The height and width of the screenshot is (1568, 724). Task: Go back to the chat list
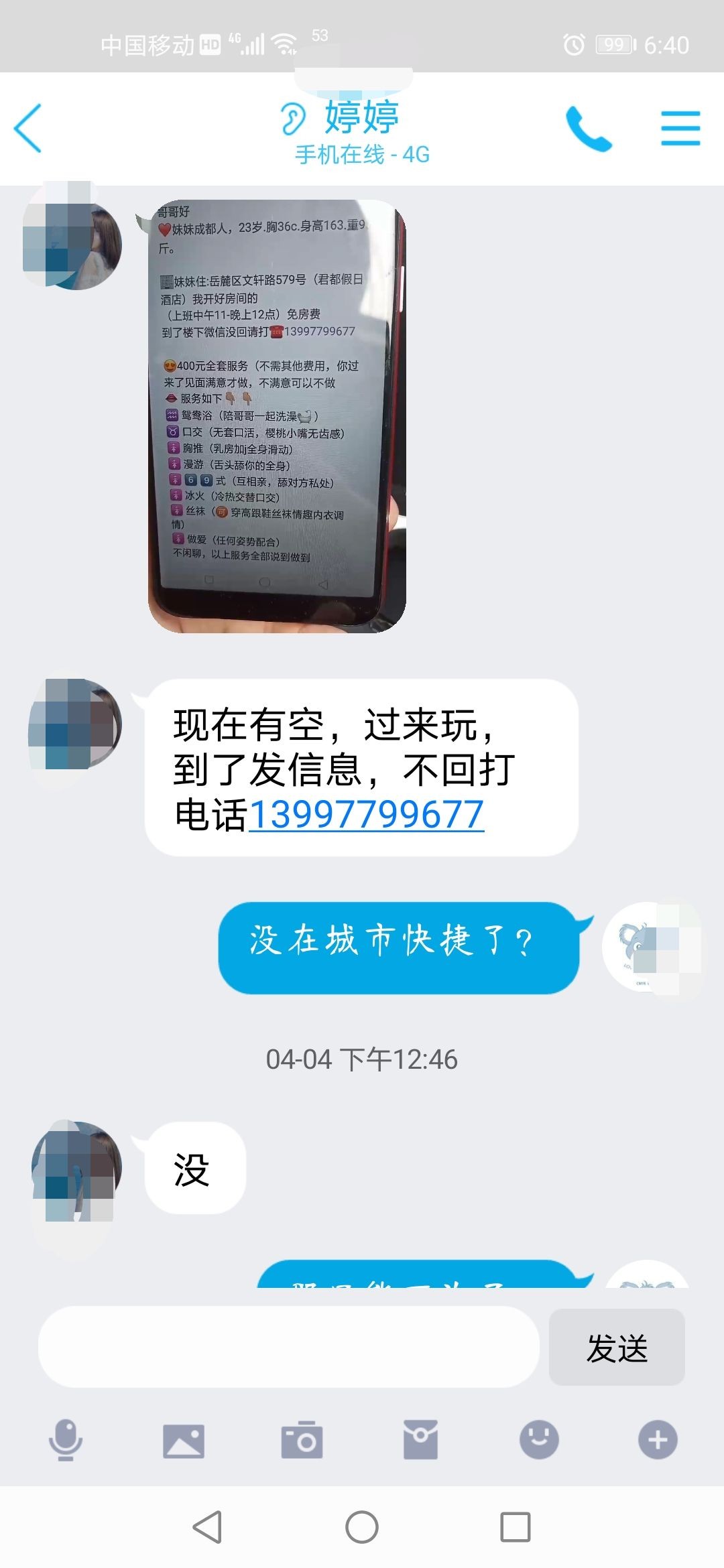pyautogui.click(x=28, y=128)
